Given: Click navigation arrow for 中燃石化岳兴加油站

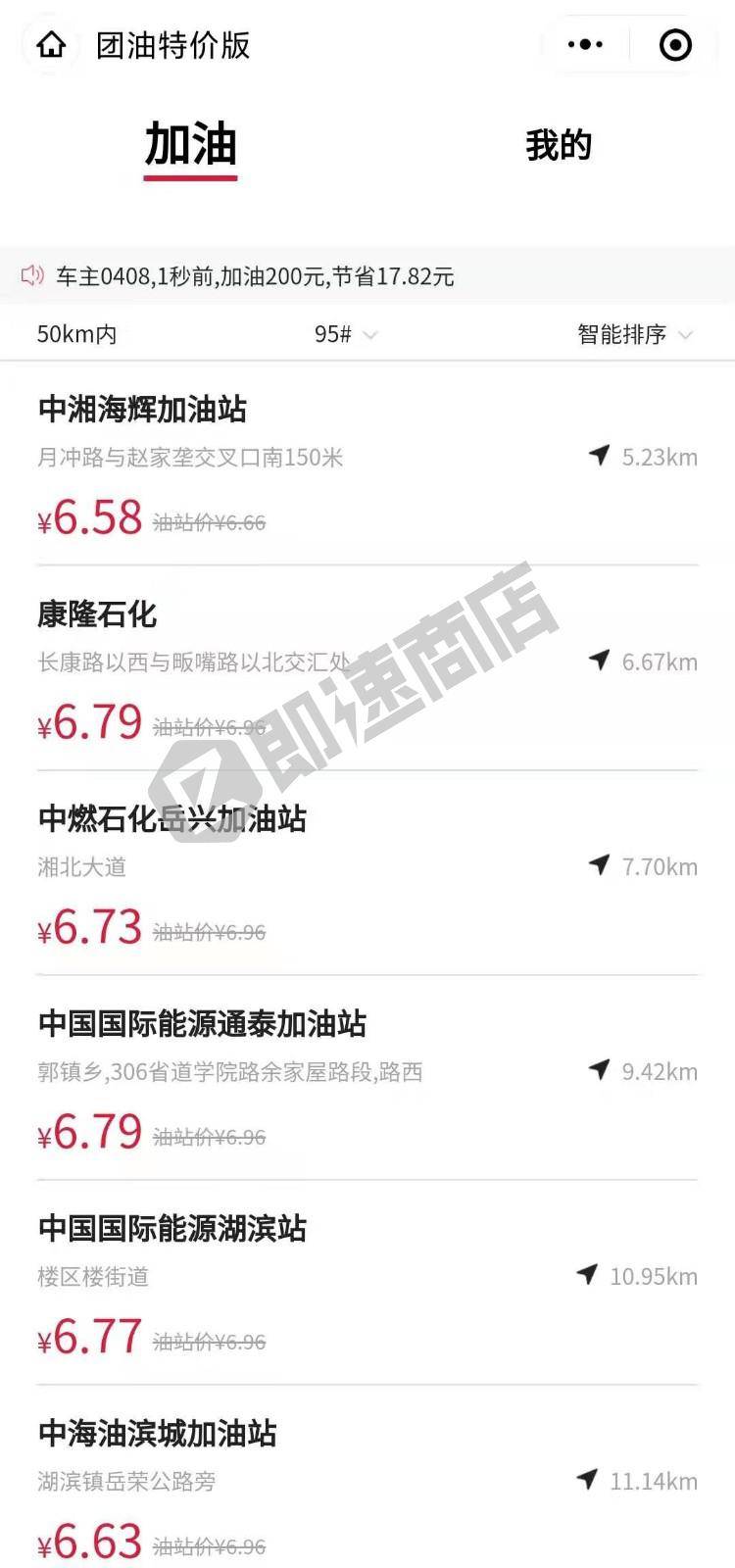Looking at the screenshot, I should pyautogui.click(x=598, y=862).
